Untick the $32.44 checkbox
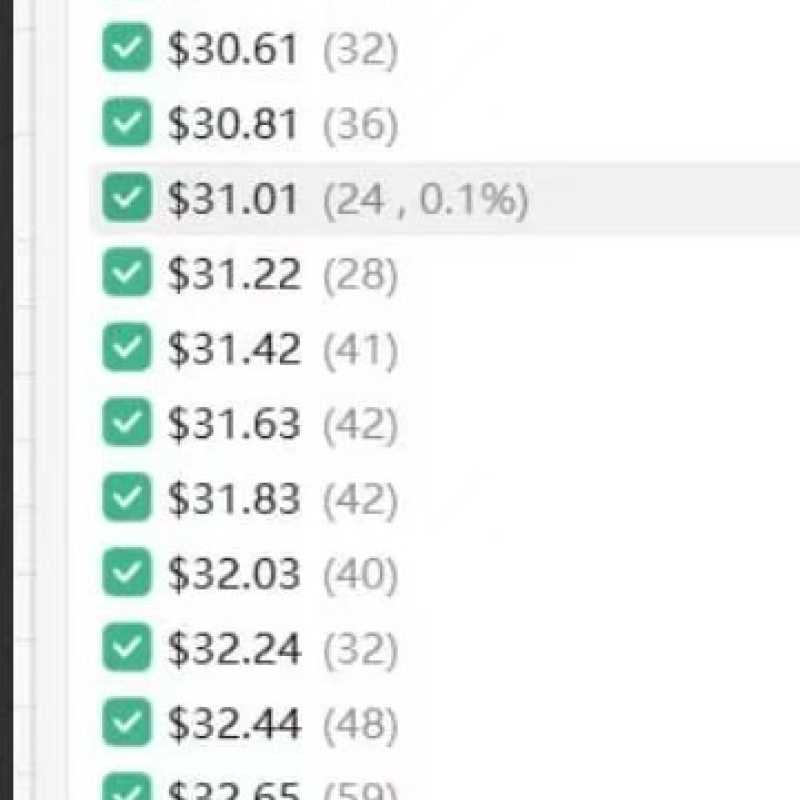This screenshot has width=800, height=800. pyautogui.click(x=127, y=723)
